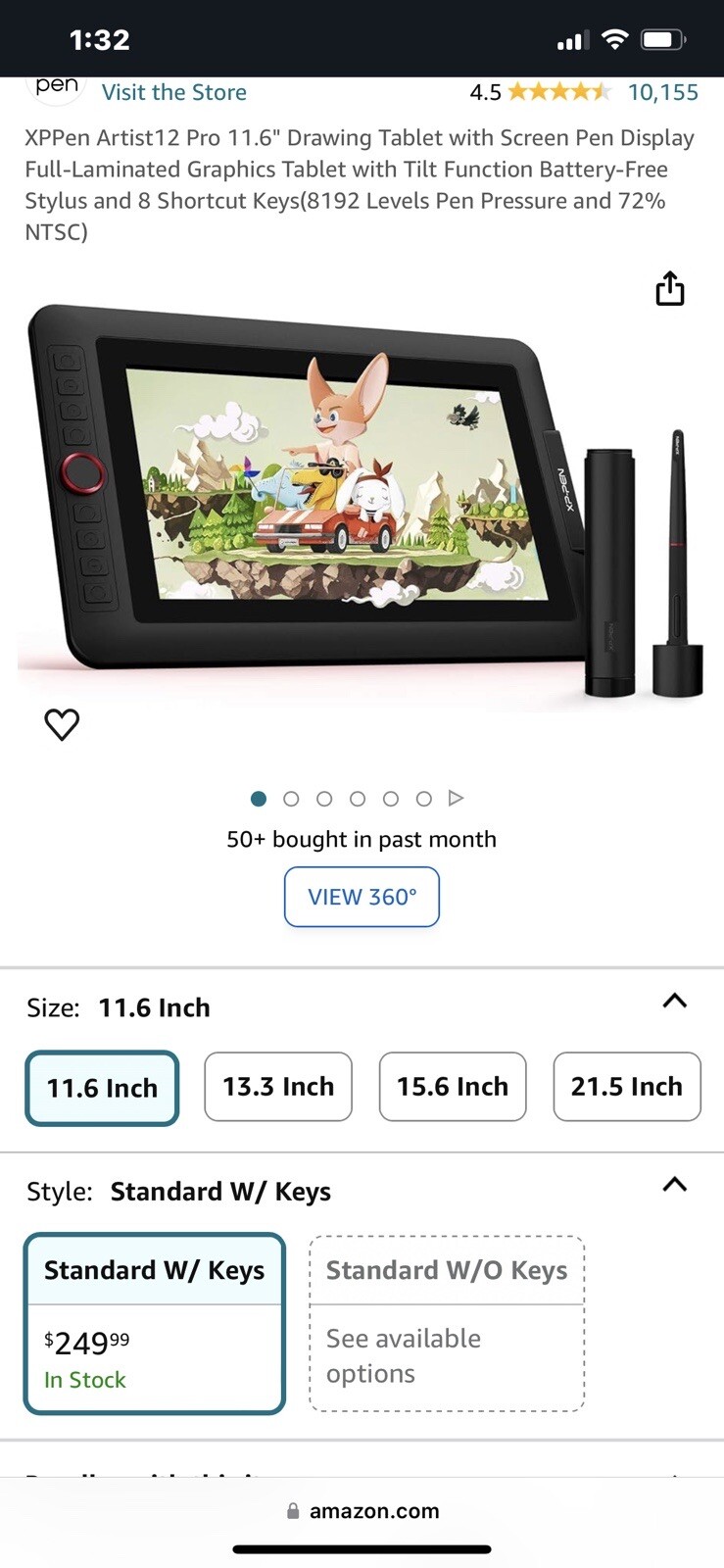Screen dimensions: 724x1568
Task: Open the 10,155 customer ratings
Action: [662, 92]
